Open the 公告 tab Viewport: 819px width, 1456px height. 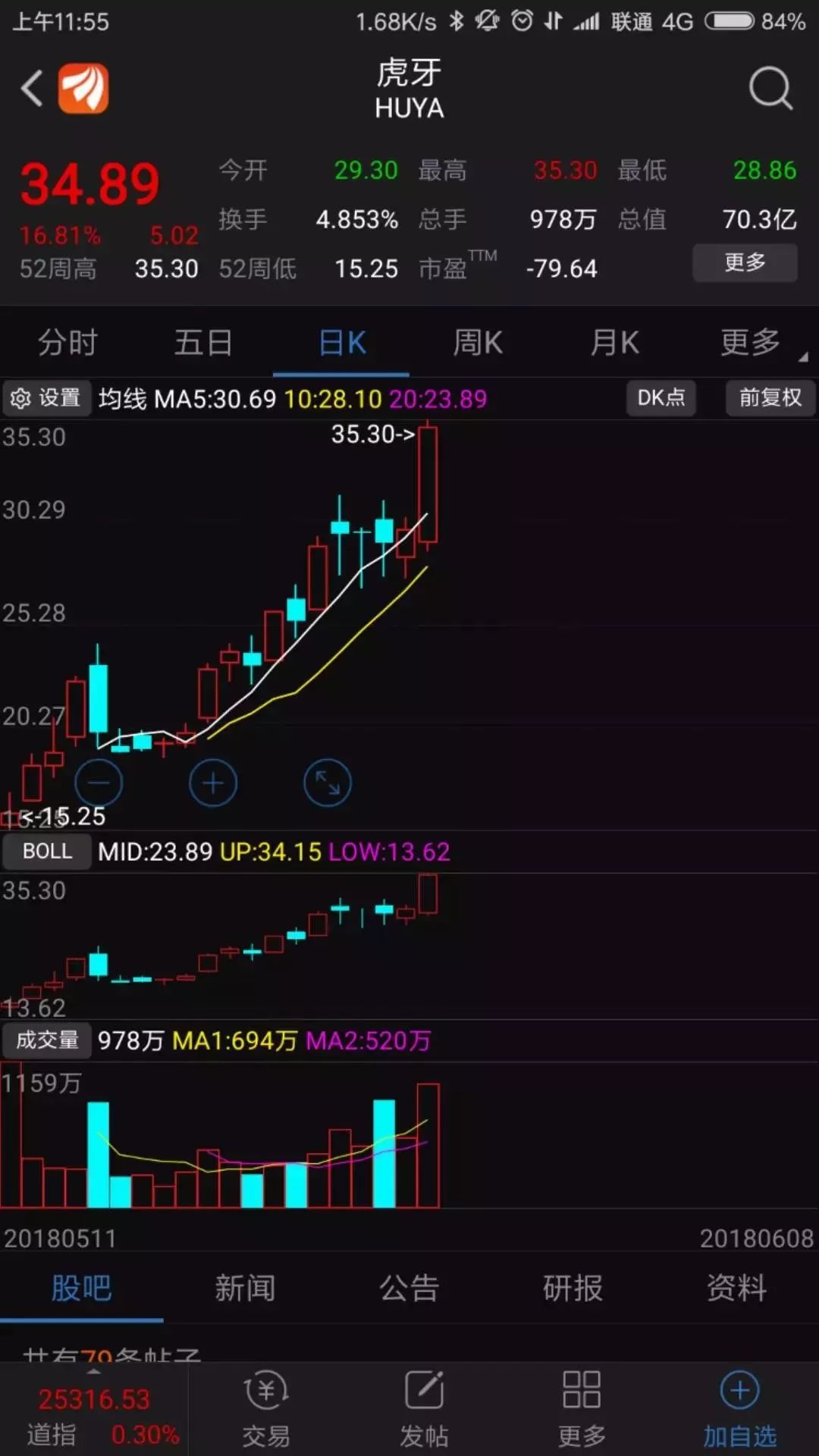(409, 1288)
